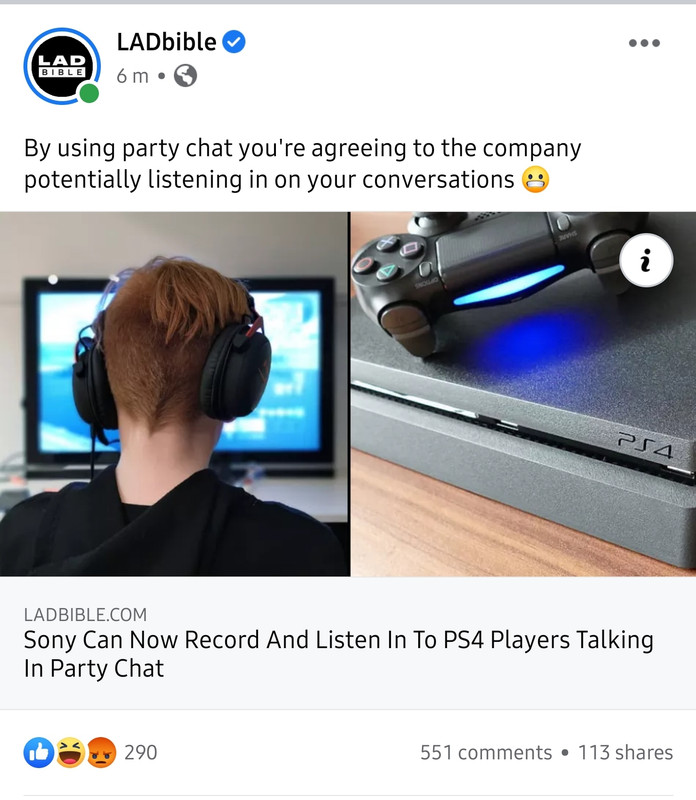Tap the info icon on the article image
Viewport: 696px width, 800px height.
click(x=645, y=261)
